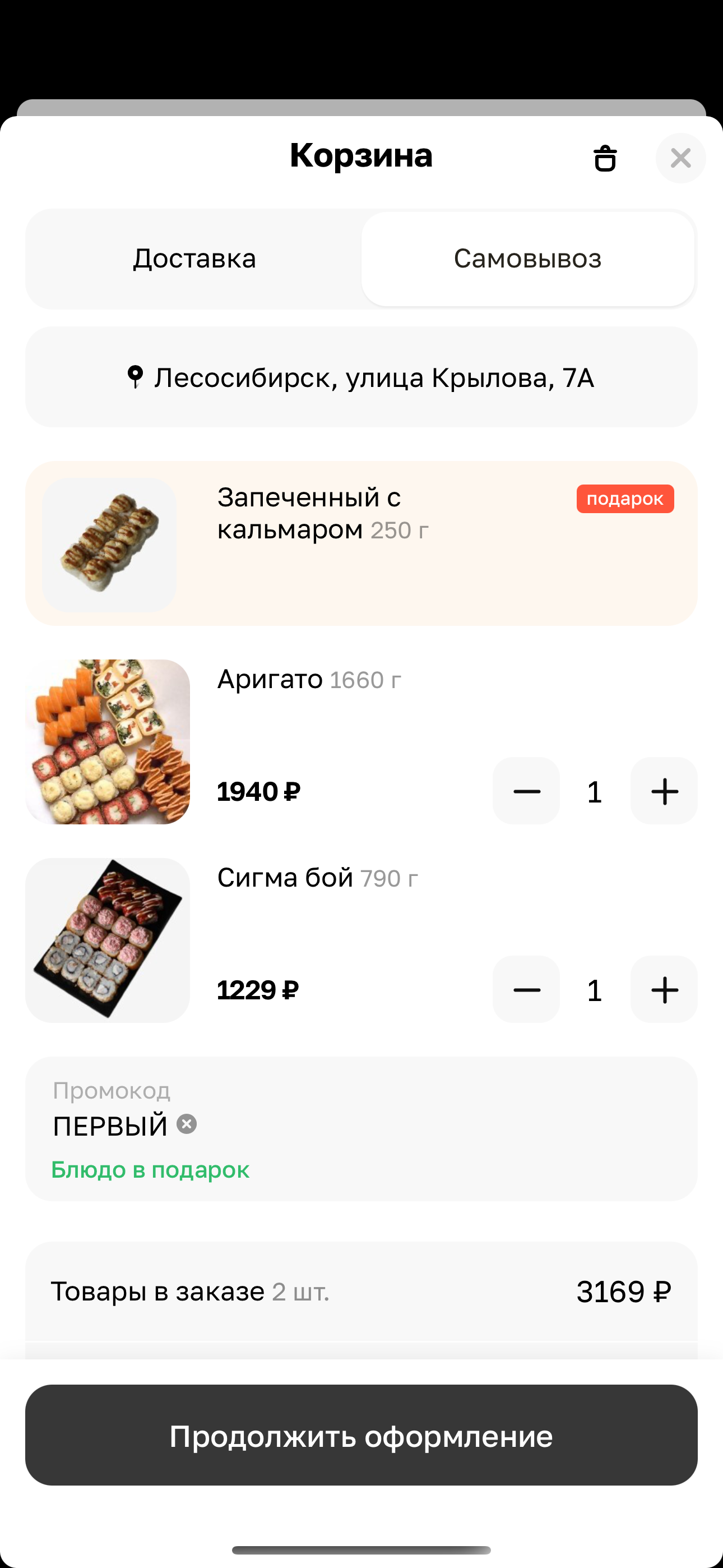This screenshot has width=723, height=1568.
Task: Remove the ПЕРВЫЙ promo code
Action: pos(187,1124)
